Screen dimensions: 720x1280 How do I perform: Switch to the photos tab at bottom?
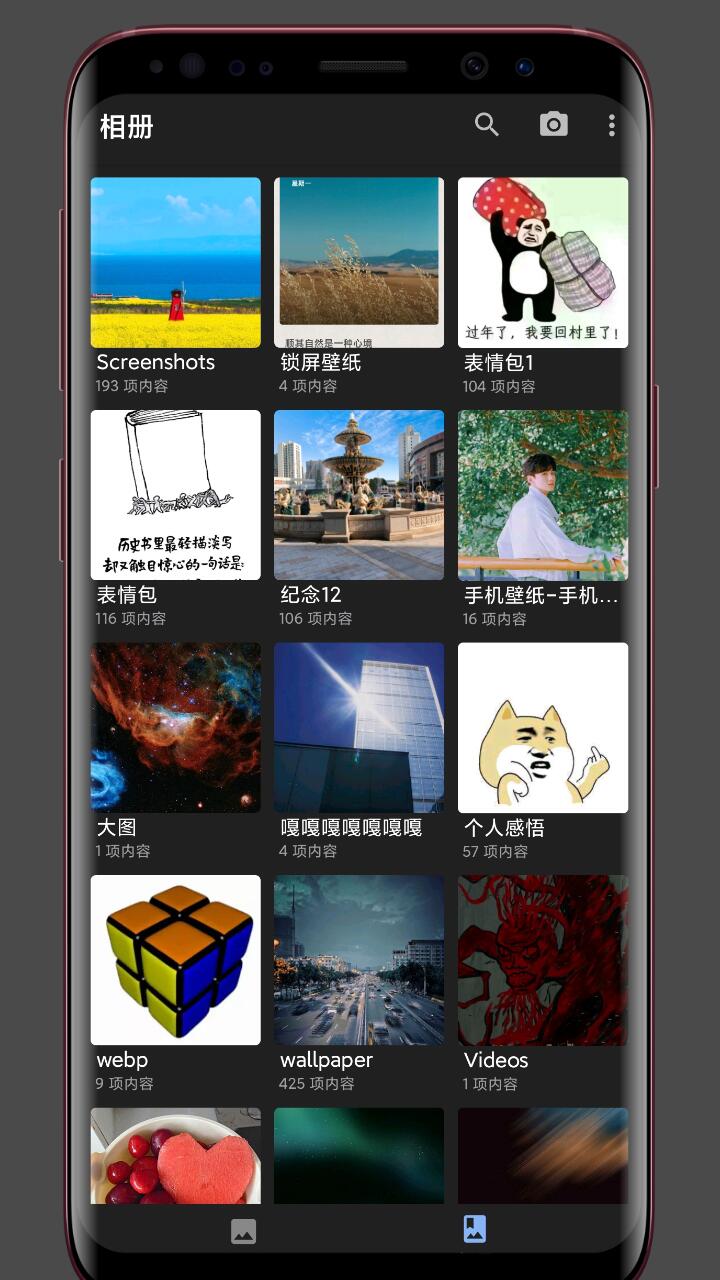[244, 1231]
